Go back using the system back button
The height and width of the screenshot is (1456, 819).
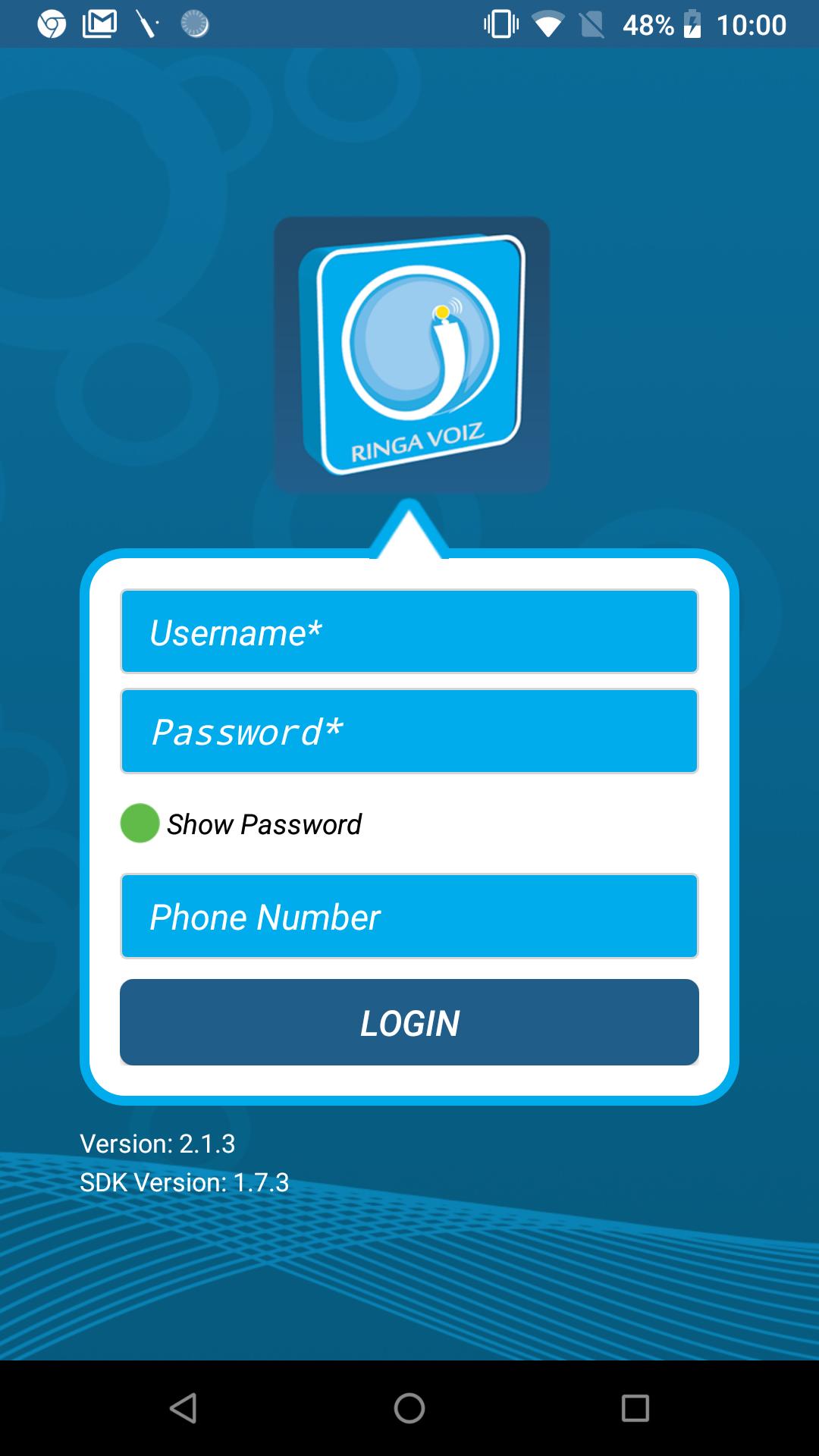coord(184,1408)
